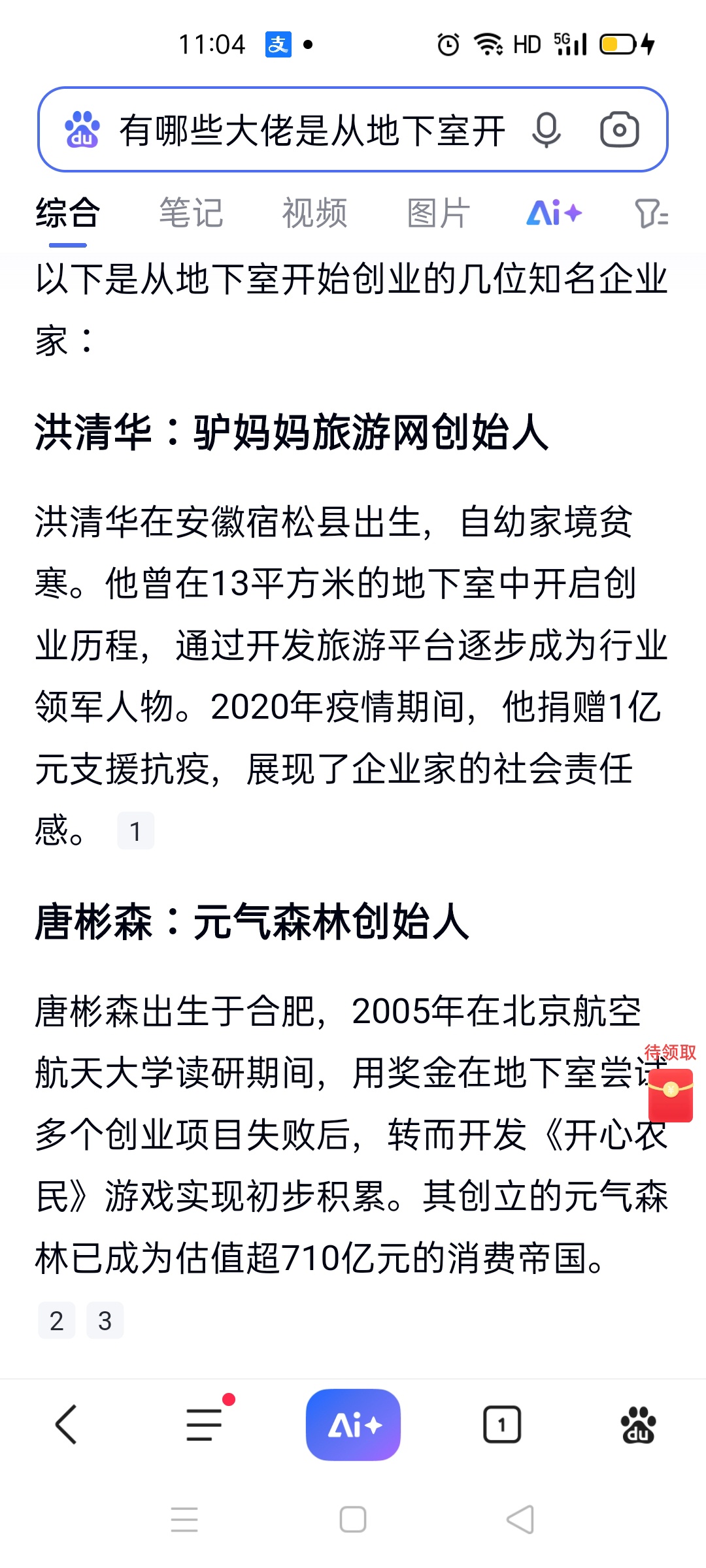The height and width of the screenshot is (1568, 706).
Task: Switch to the 笔记 tab
Action: click(x=191, y=213)
